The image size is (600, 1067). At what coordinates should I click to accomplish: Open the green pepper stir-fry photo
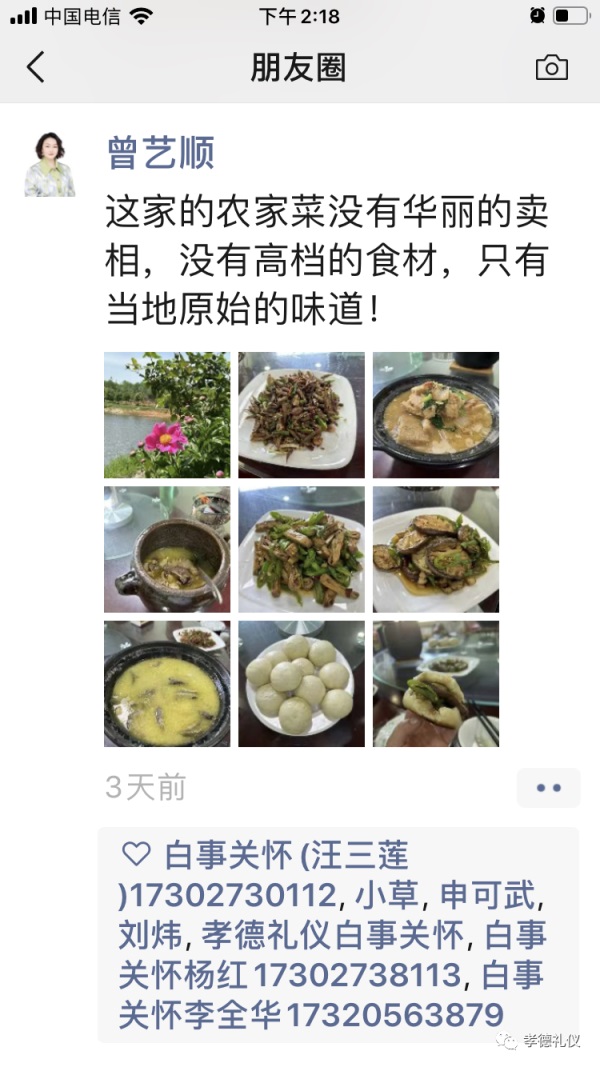pyautogui.click(x=301, y=549)
